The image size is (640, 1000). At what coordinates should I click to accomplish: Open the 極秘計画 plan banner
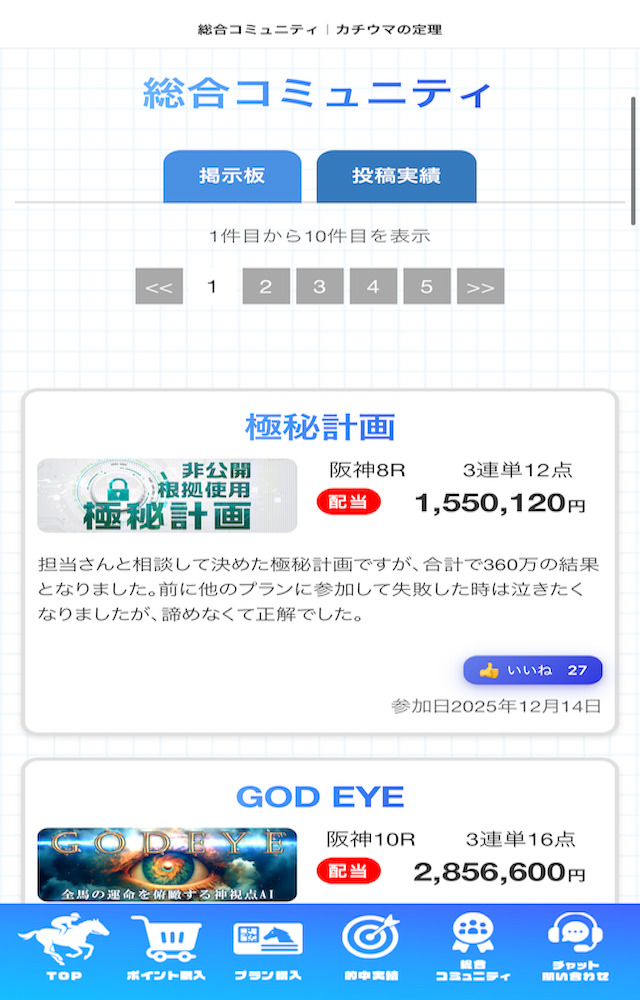click(167, 496)
